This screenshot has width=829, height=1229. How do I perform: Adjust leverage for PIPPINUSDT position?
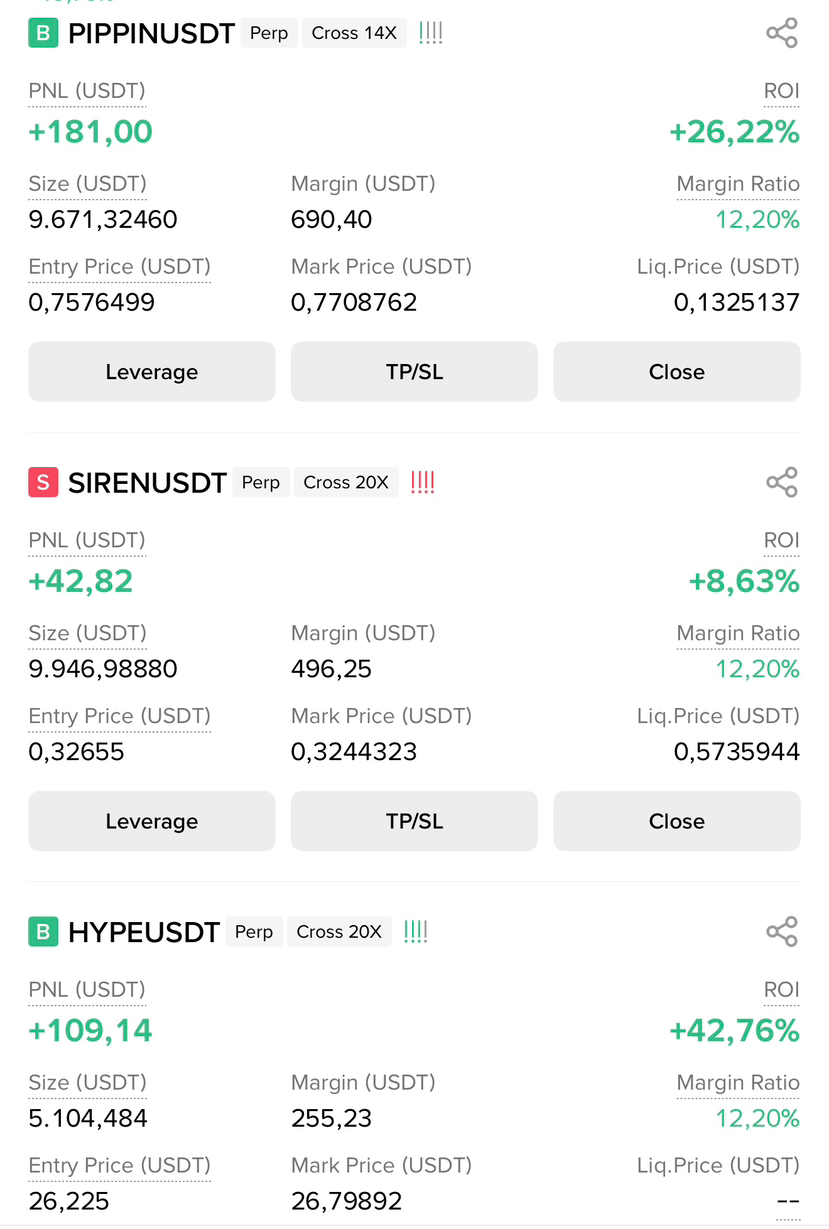pos(152,372)
